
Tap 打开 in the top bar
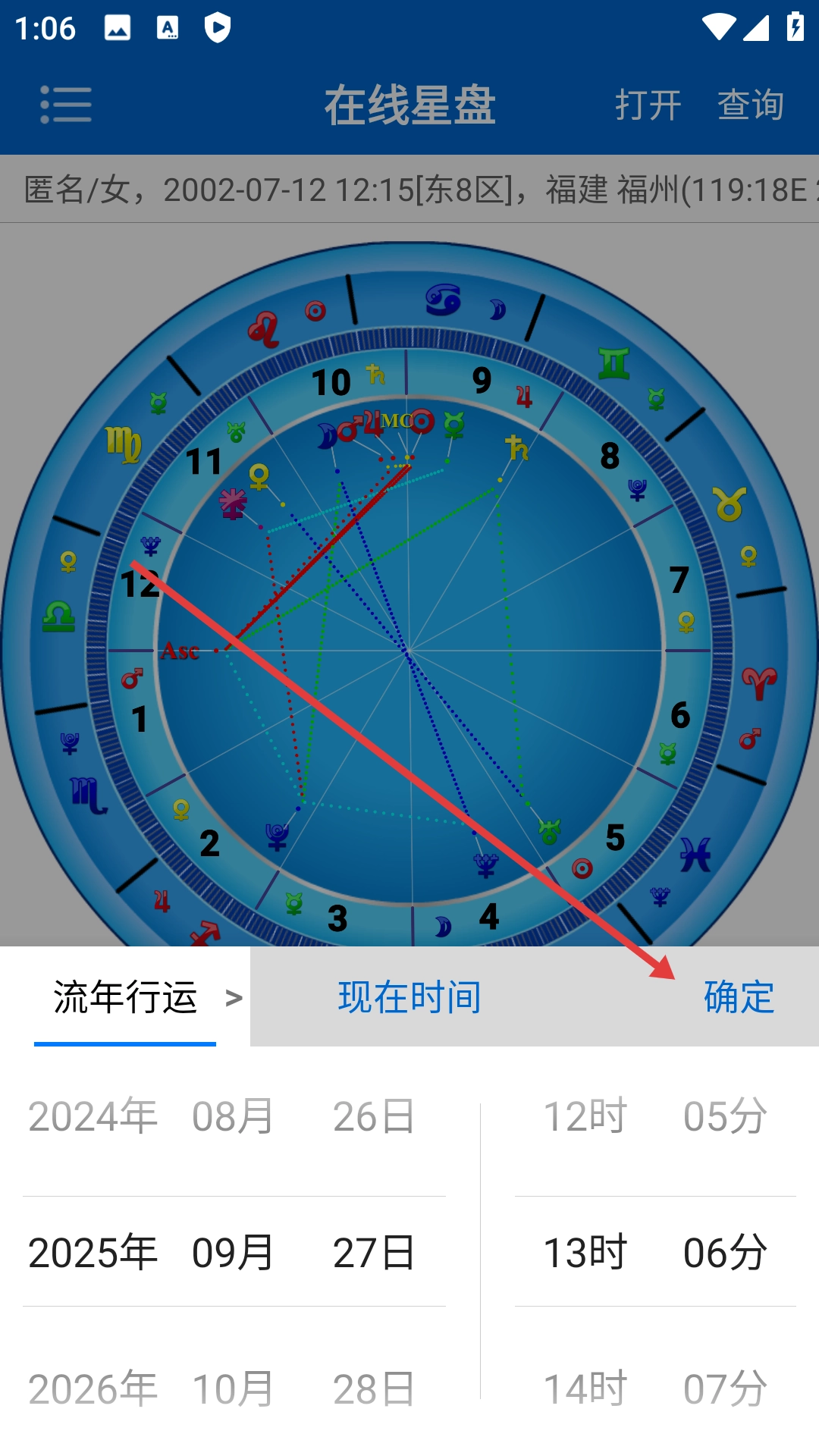click(x=648, y=105)
